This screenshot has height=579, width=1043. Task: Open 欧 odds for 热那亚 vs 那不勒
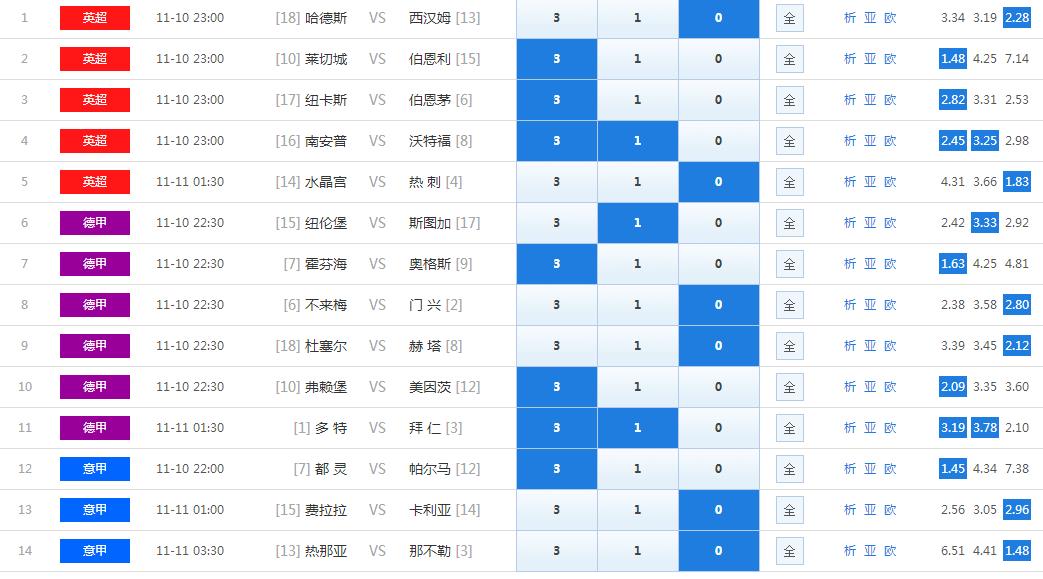coord(890,551)
